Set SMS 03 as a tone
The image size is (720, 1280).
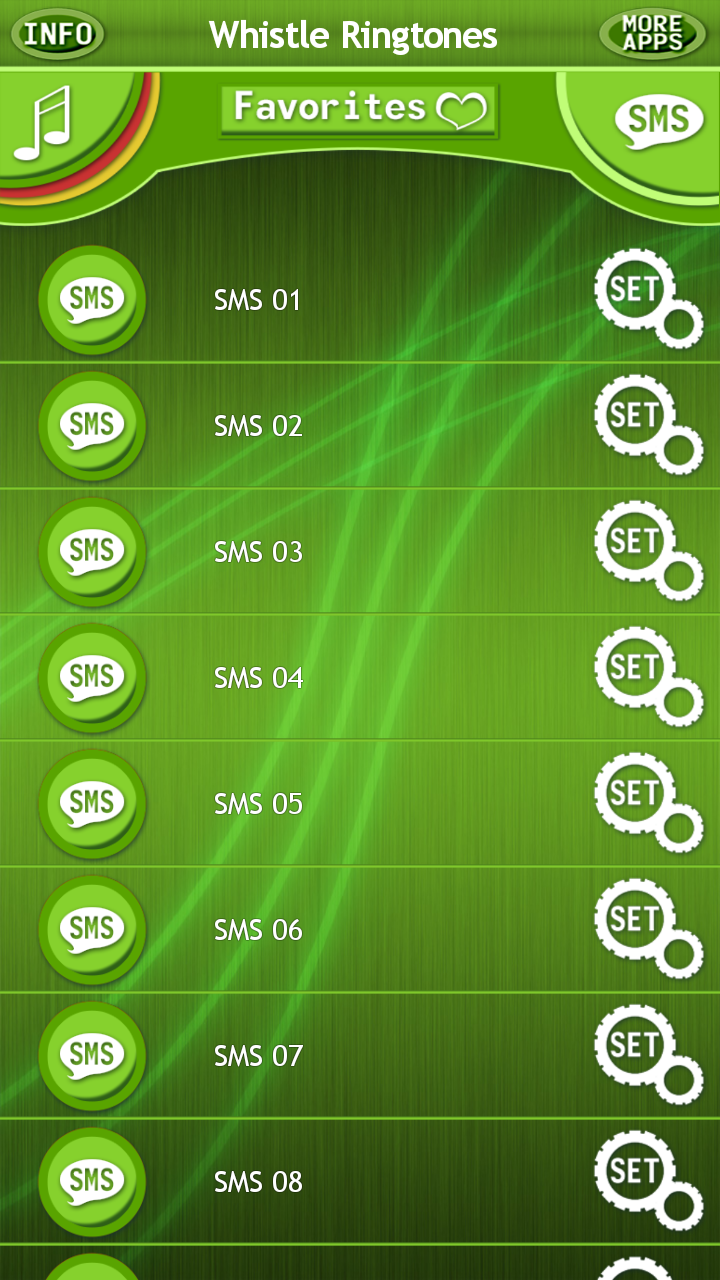(645, 548)
